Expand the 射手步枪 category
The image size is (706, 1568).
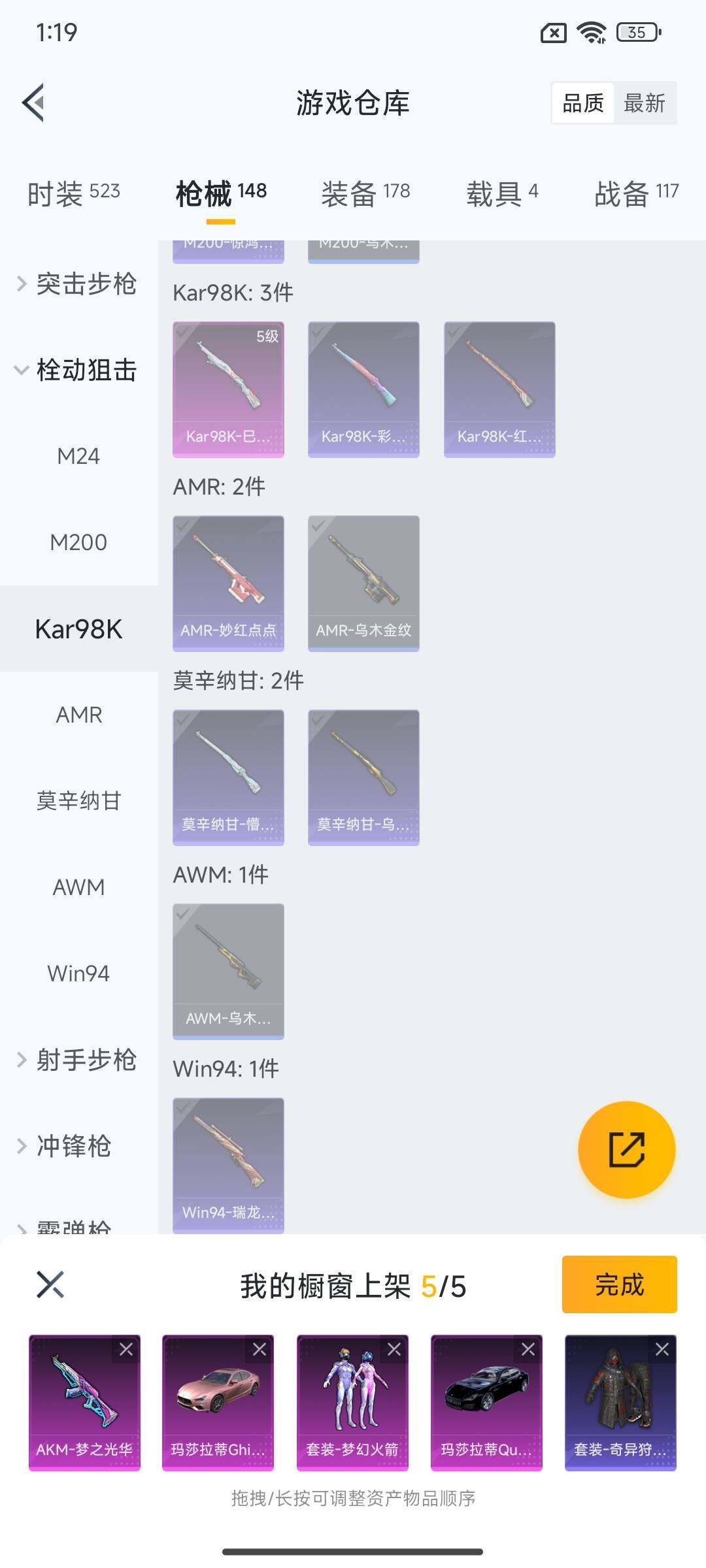(78, 1060)
